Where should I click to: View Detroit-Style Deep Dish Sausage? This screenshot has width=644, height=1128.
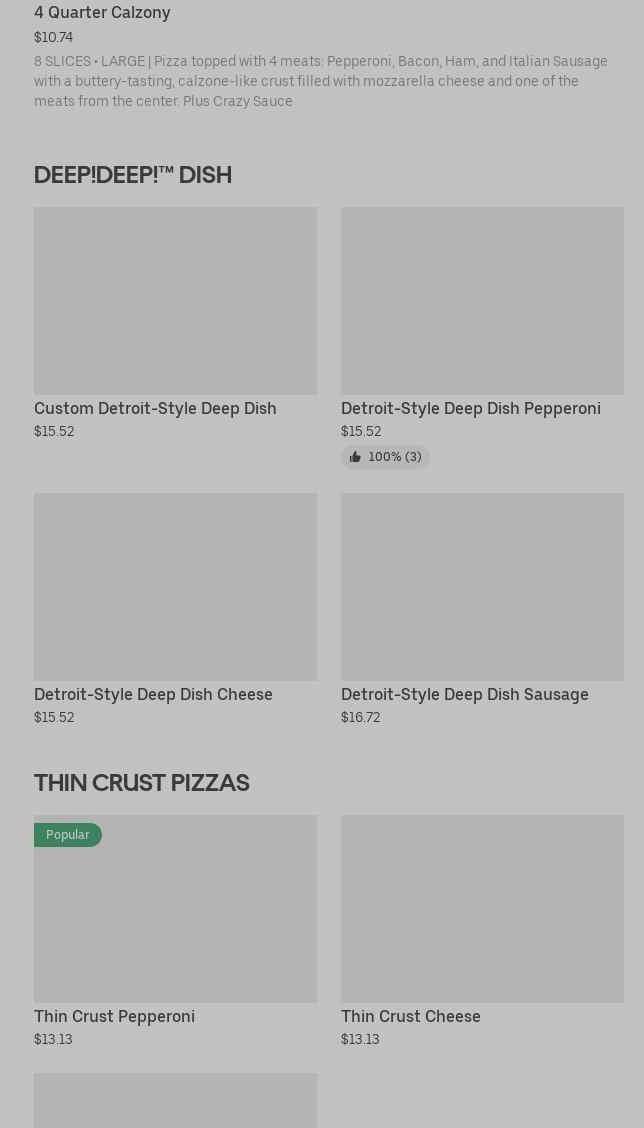click(482, 587)
